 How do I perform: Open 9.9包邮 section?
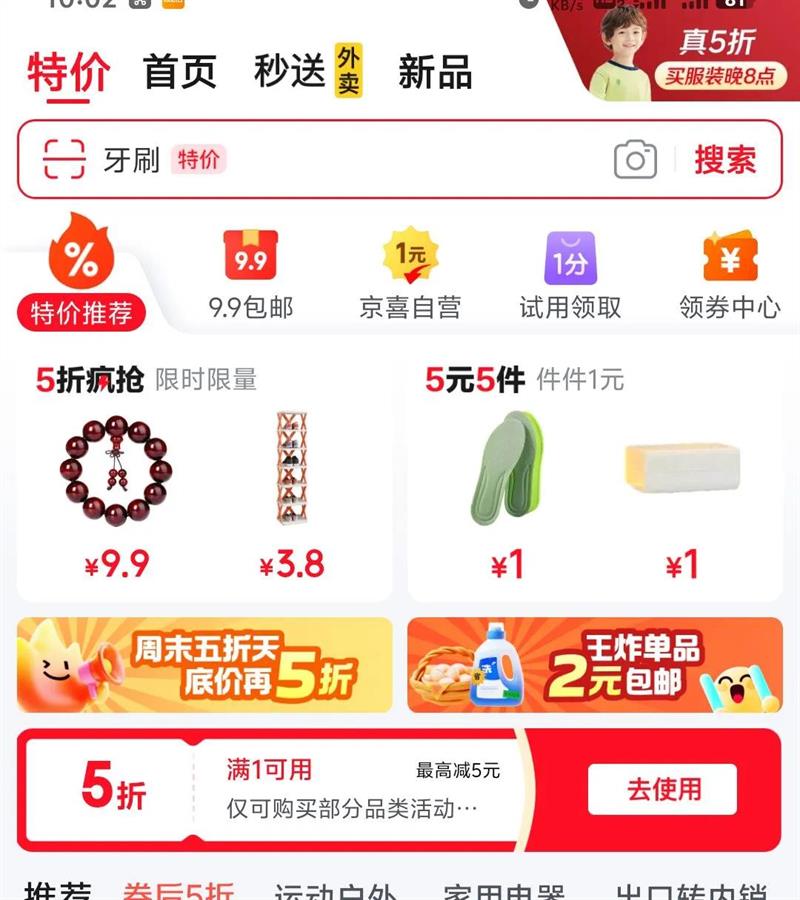tap(251, 275)
